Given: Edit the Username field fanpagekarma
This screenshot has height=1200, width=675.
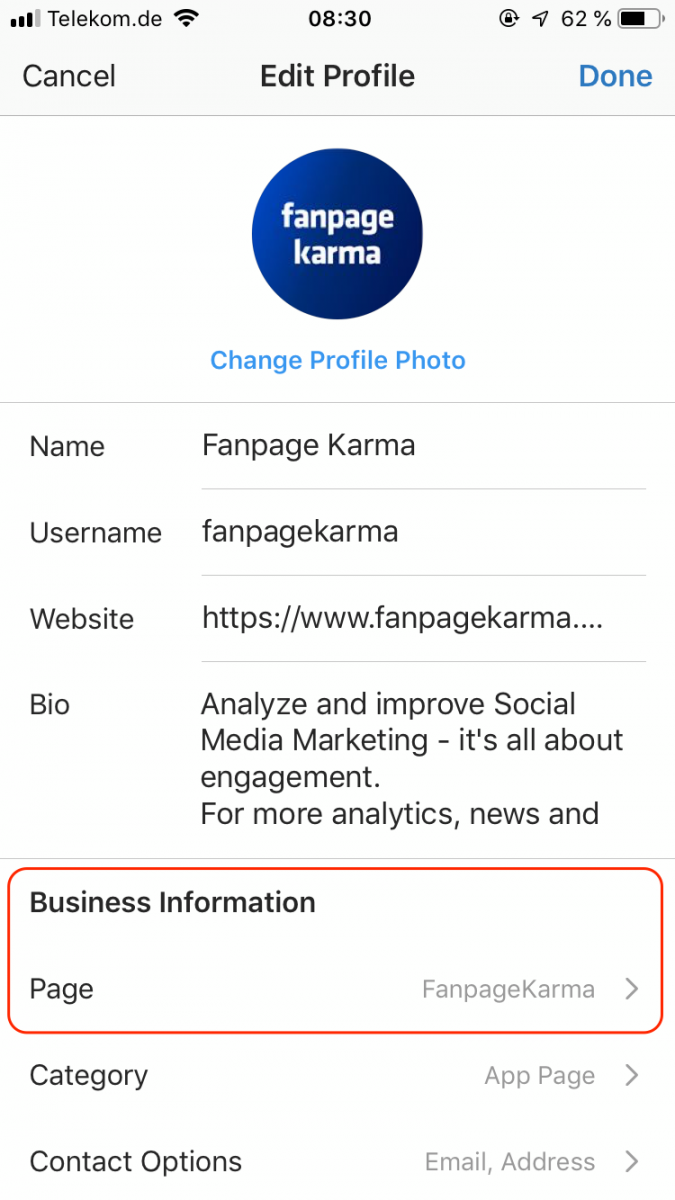Looking at the screenshot, I should [x=420, y=531].
